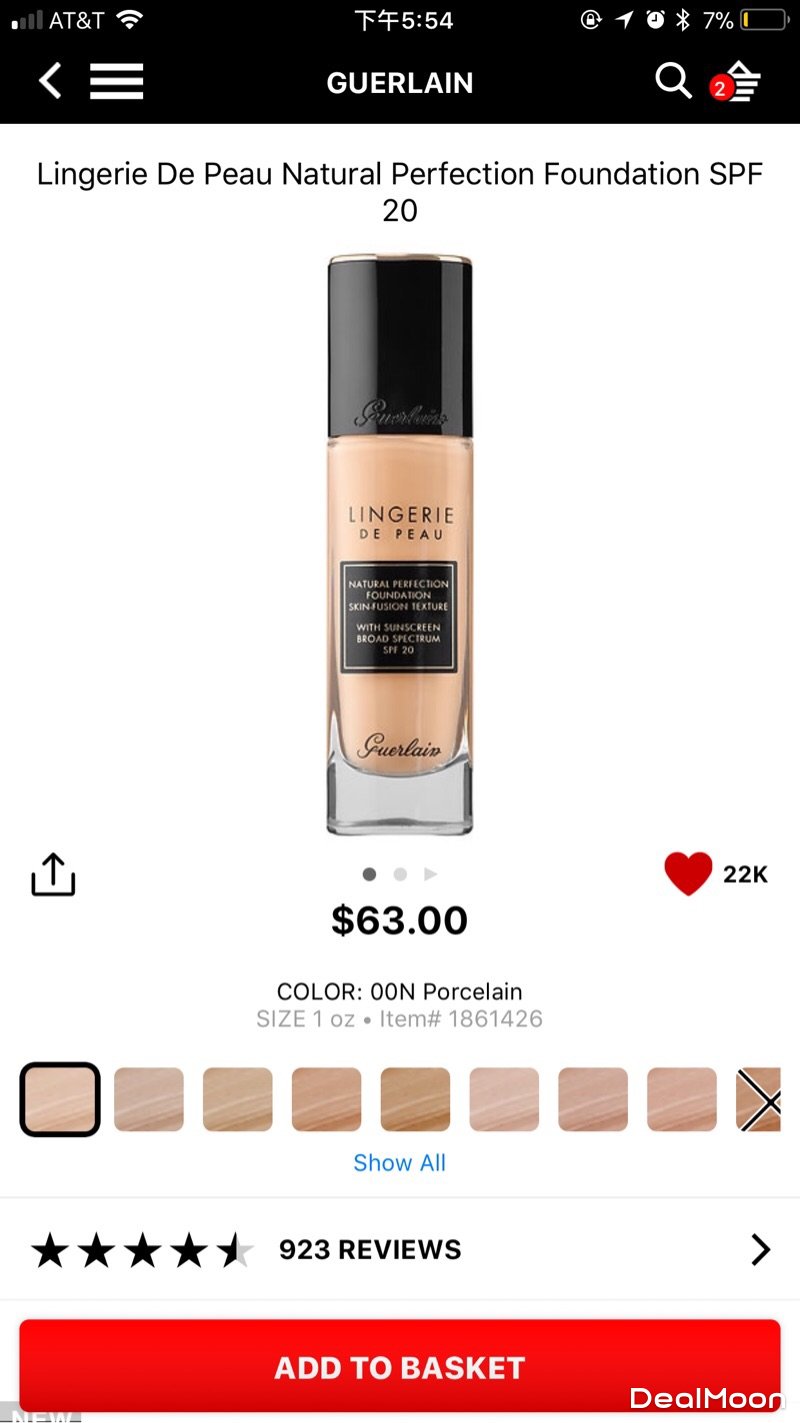
Task: Open the hamburger menu
Action: [x=116, y=81]
